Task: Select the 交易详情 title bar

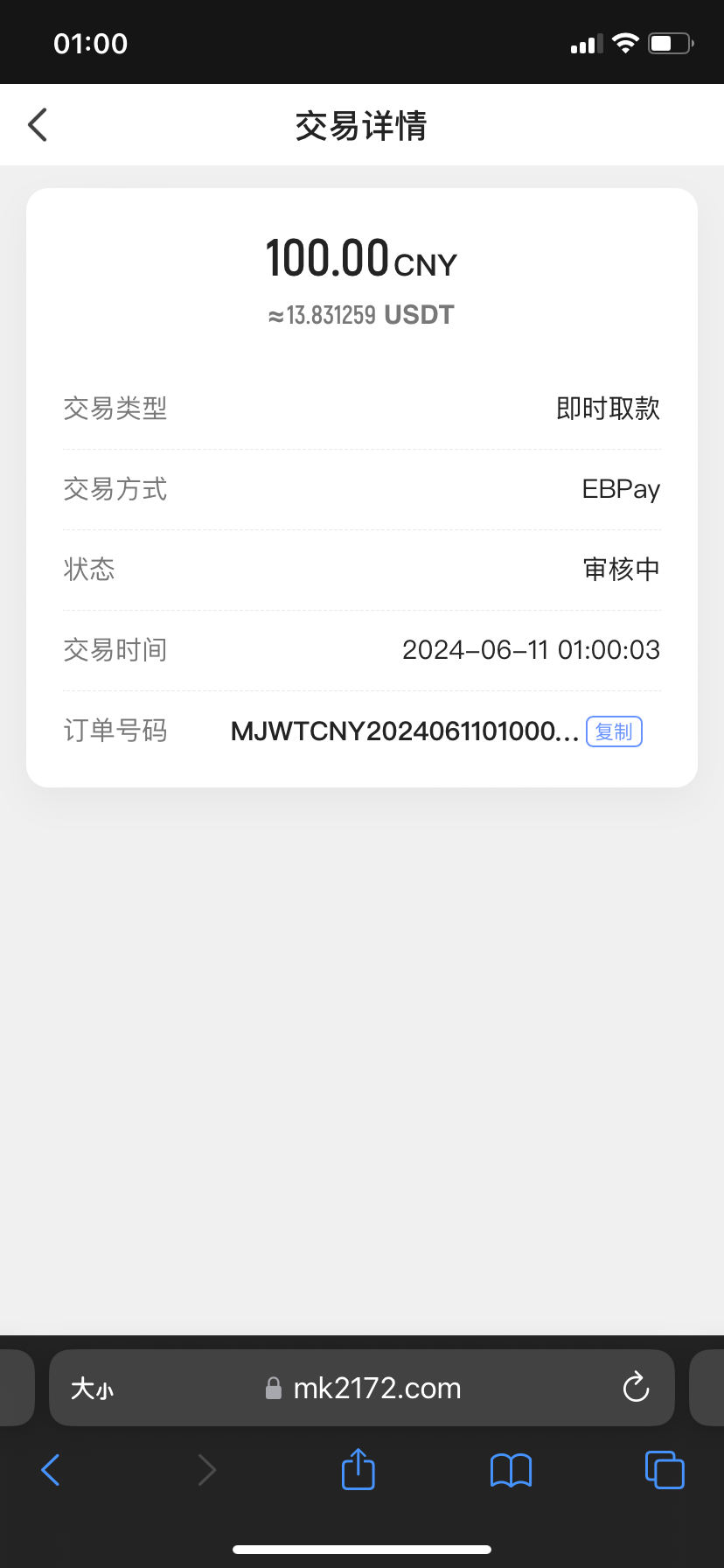Action: [x=362, y=127]
